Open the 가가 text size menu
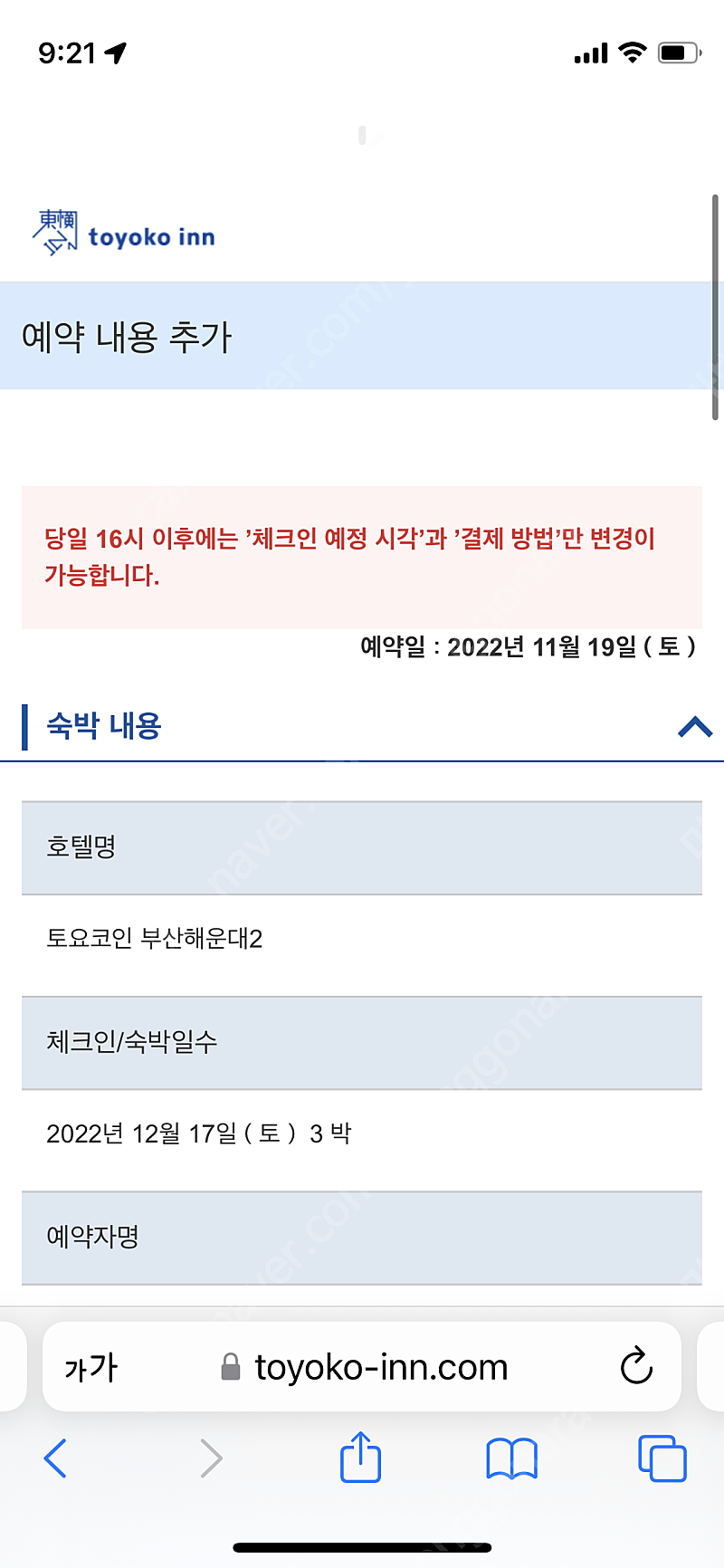This screenshot has width=724, height=1568. click(90, 1368)
